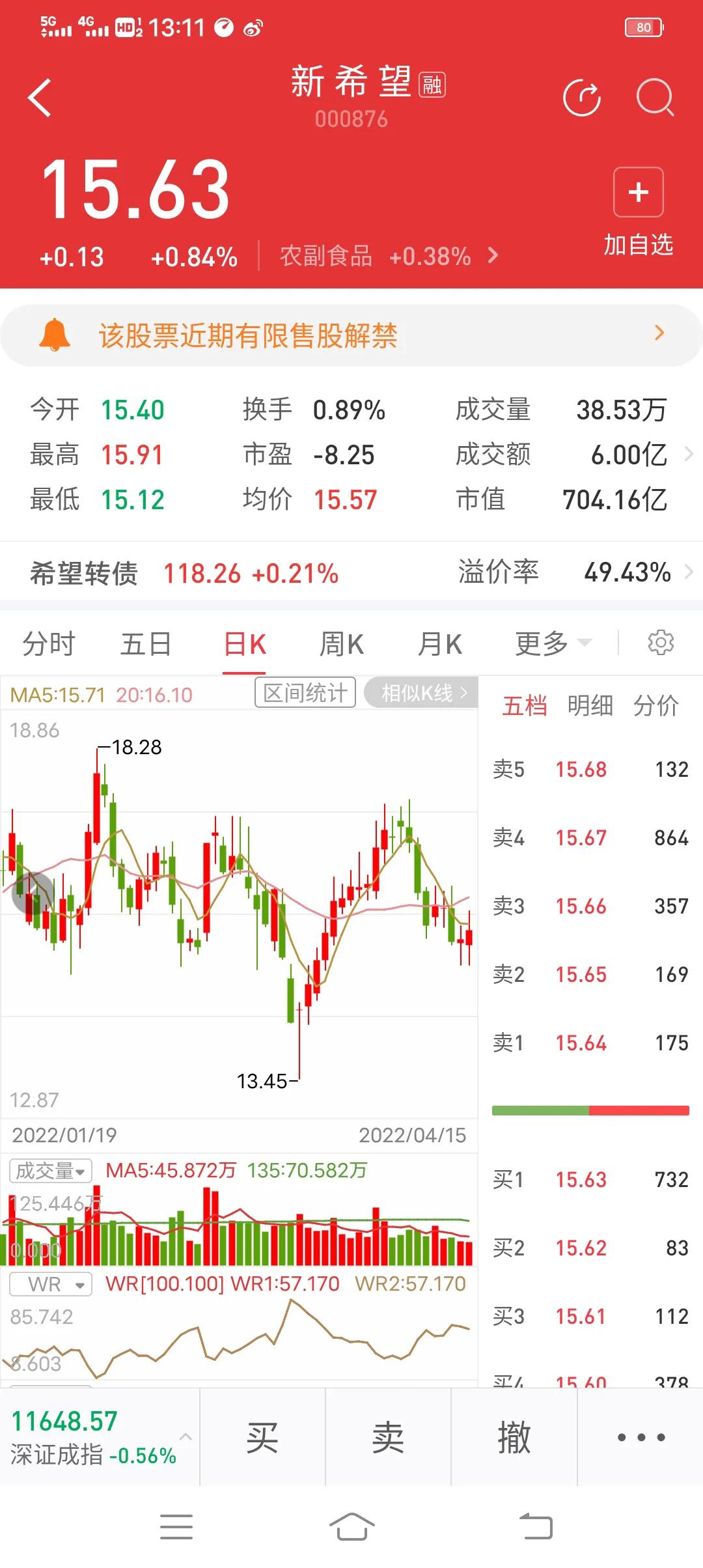Switch to the 明细 tab
703x1568 pixels.
click(590, 705)
